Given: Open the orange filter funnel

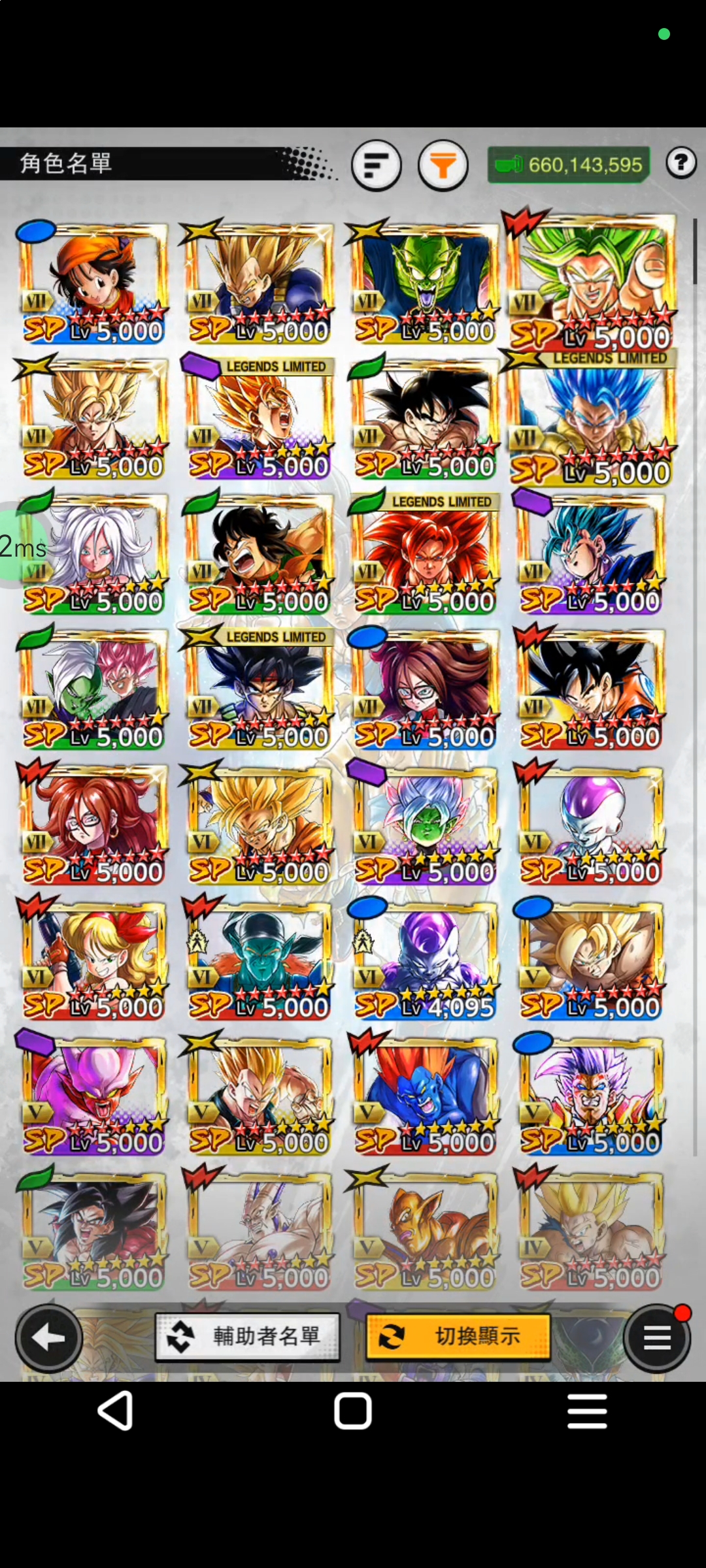Looking at the screenshot, I should coord(443,165).
